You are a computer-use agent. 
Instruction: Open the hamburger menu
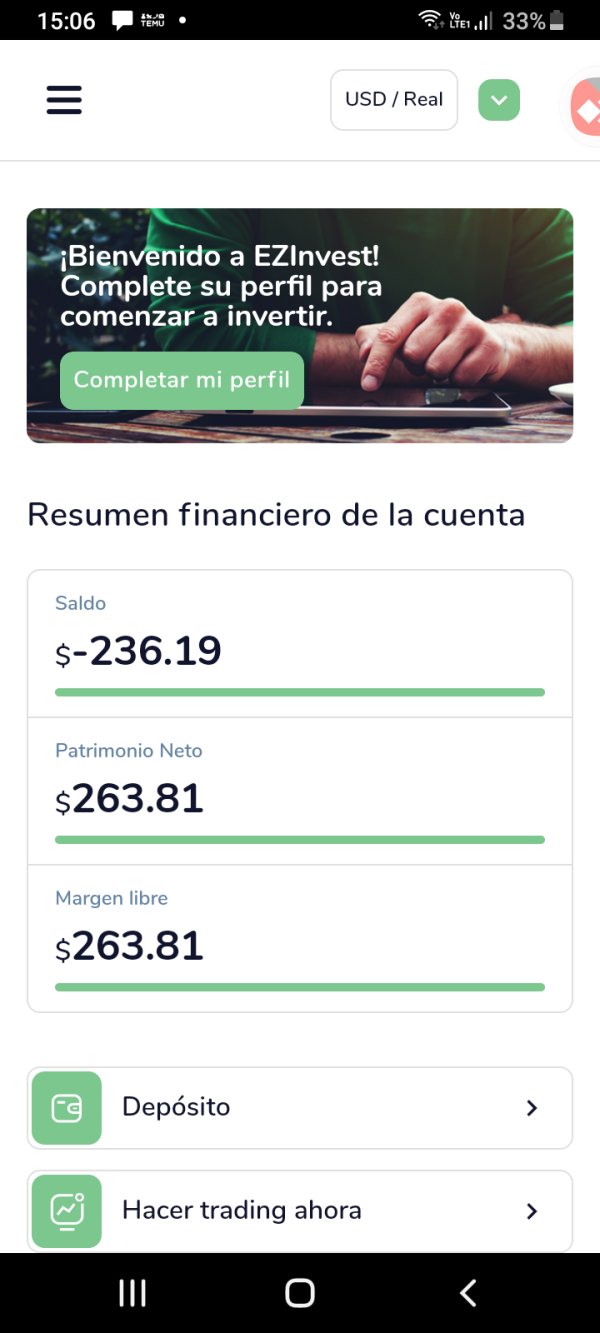pyautogui.click(x=64, y=100)
